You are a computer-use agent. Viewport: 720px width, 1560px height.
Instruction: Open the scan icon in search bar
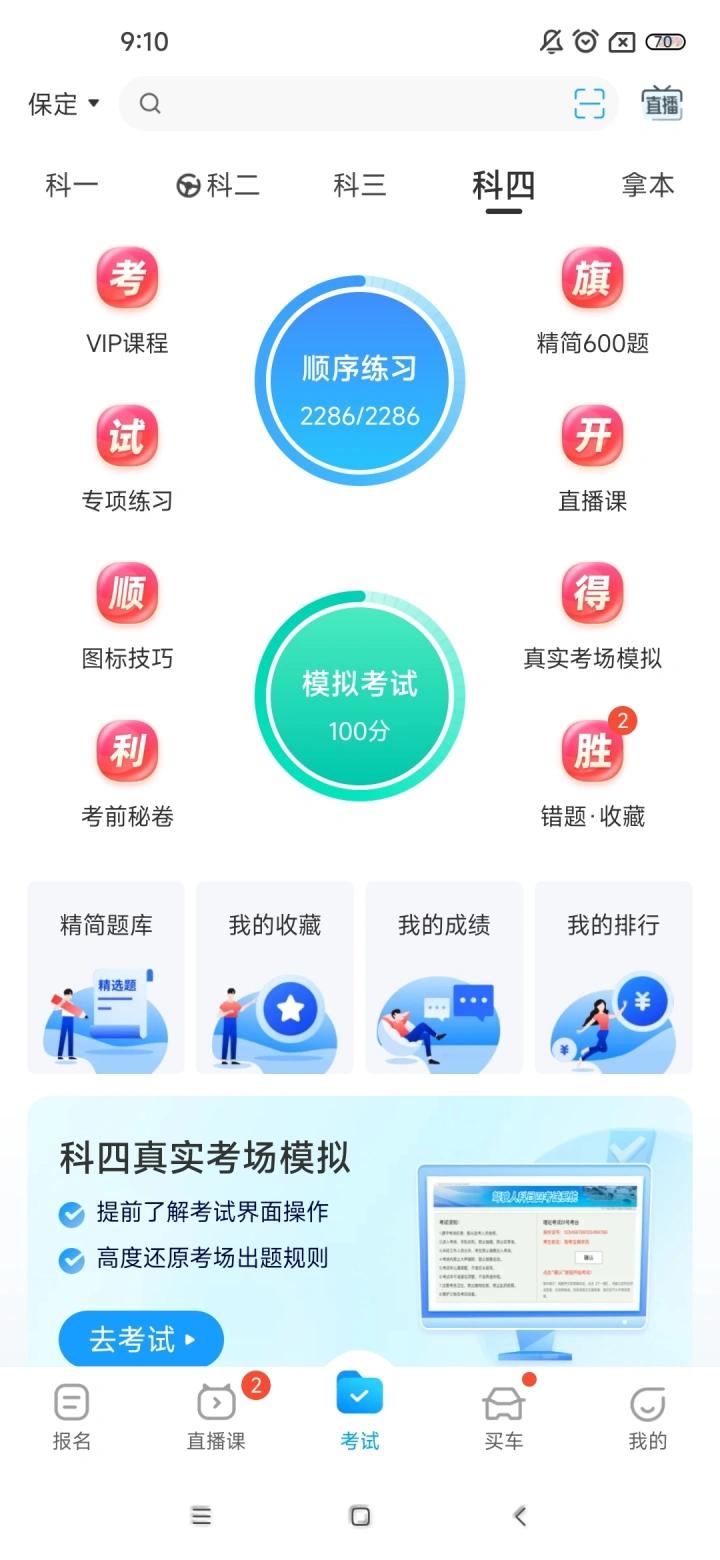[589, 104]
